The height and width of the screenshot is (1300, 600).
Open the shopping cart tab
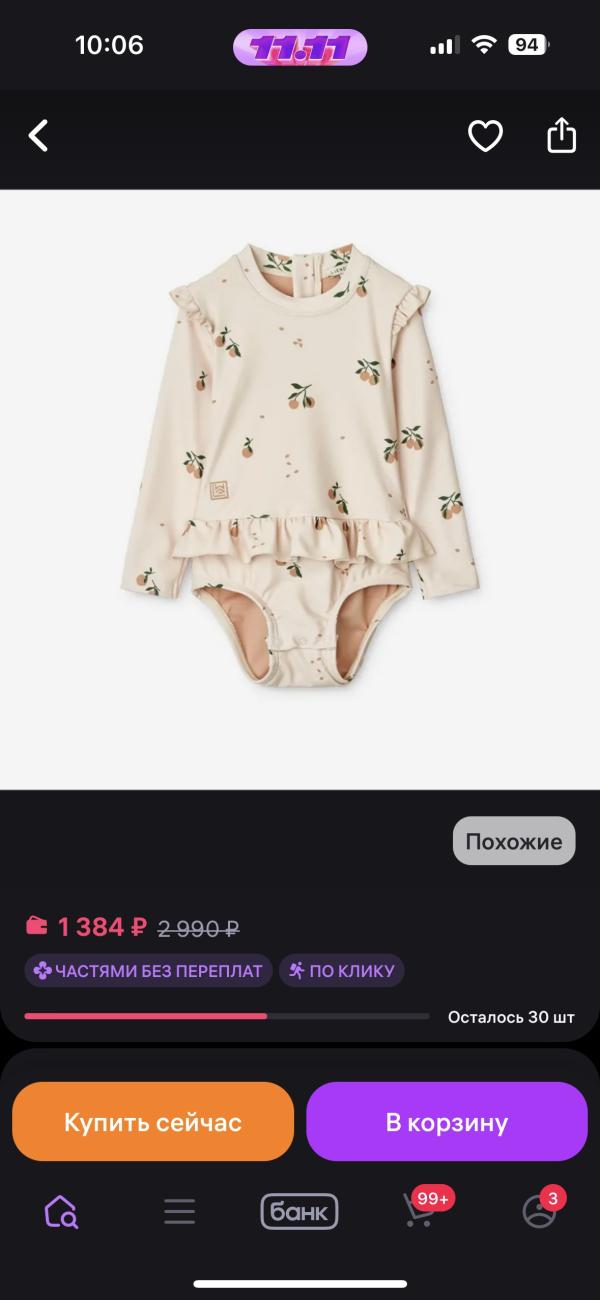[421, 1209]
